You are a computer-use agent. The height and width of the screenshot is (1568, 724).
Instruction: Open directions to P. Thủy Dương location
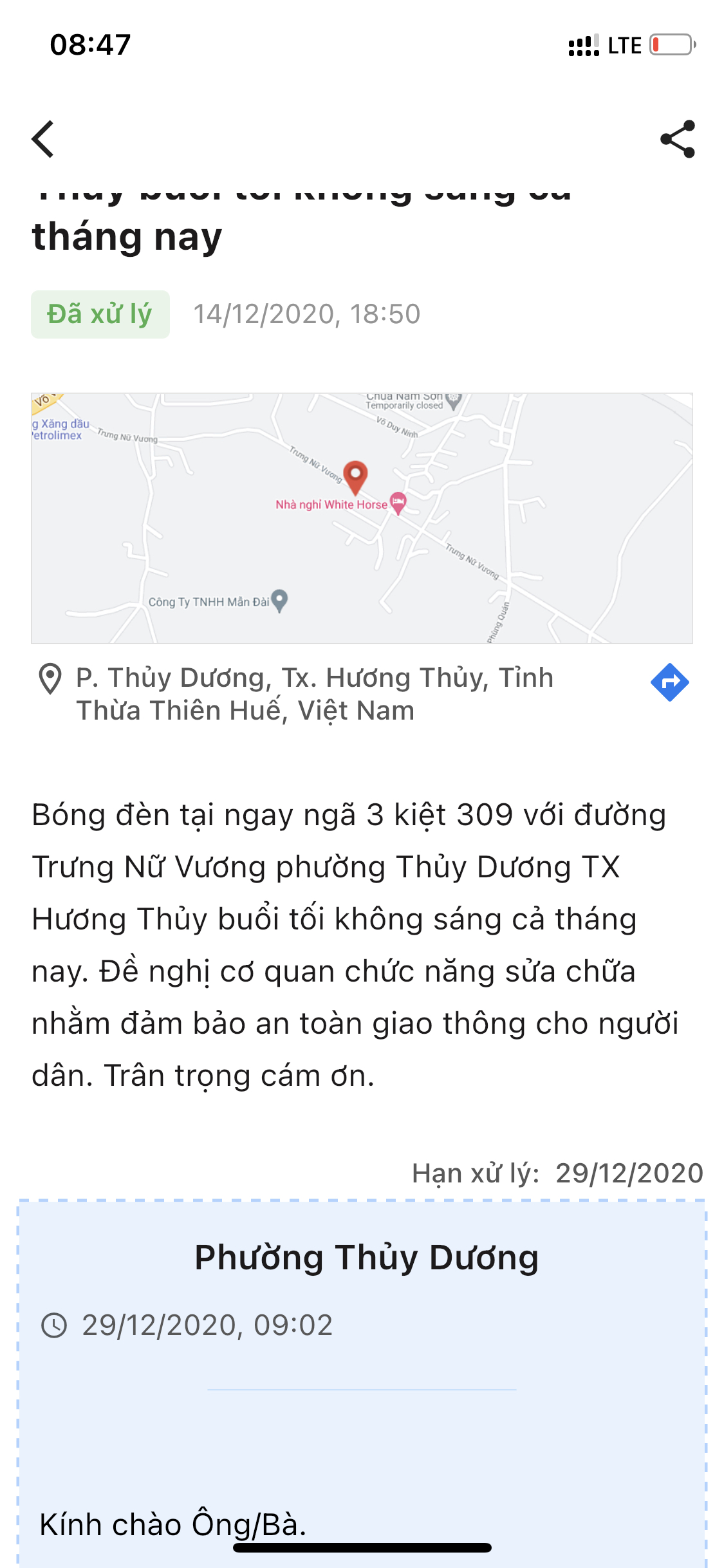point(669,682)
